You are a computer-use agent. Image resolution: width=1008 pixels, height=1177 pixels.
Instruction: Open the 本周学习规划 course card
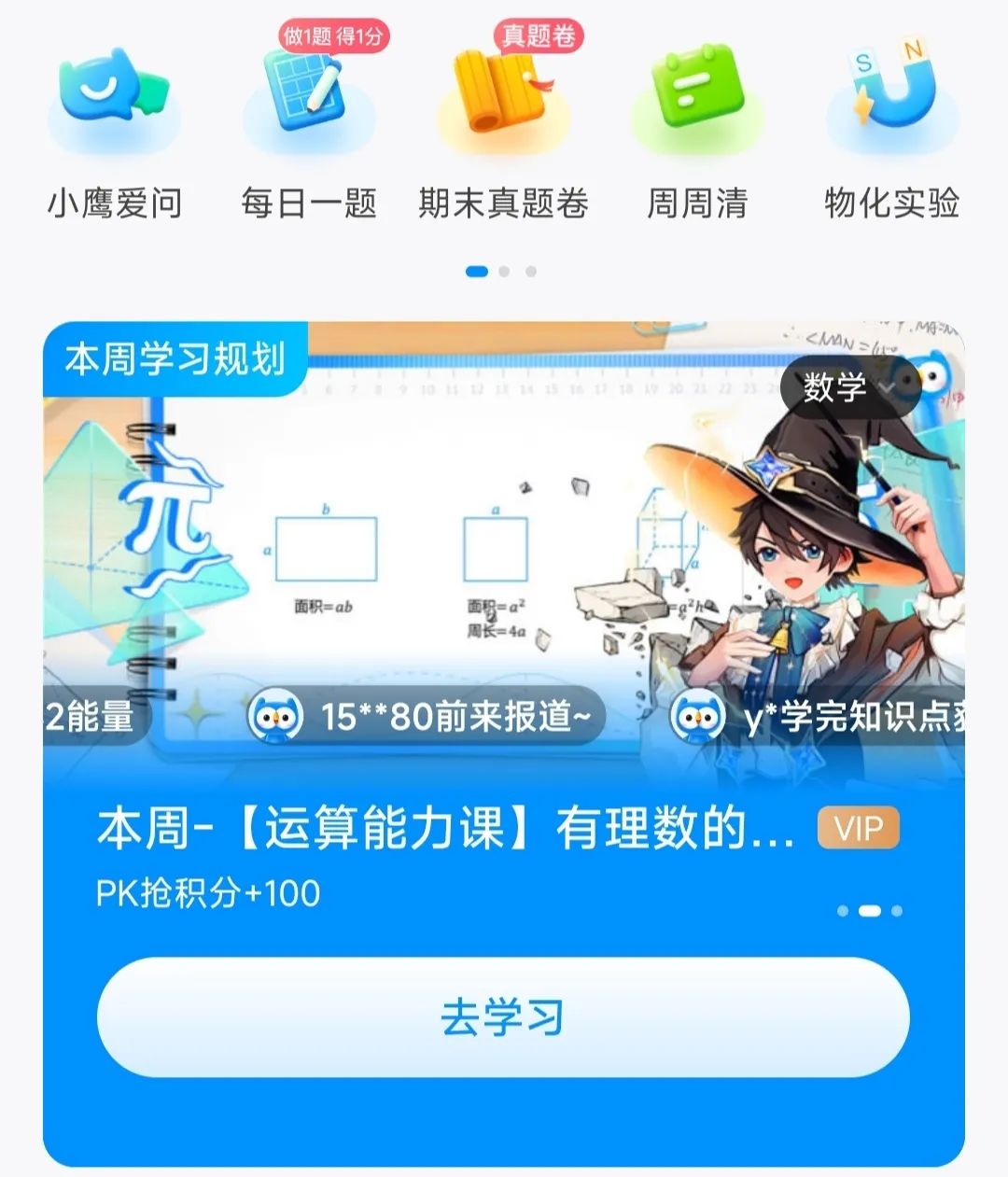point(446,829)
